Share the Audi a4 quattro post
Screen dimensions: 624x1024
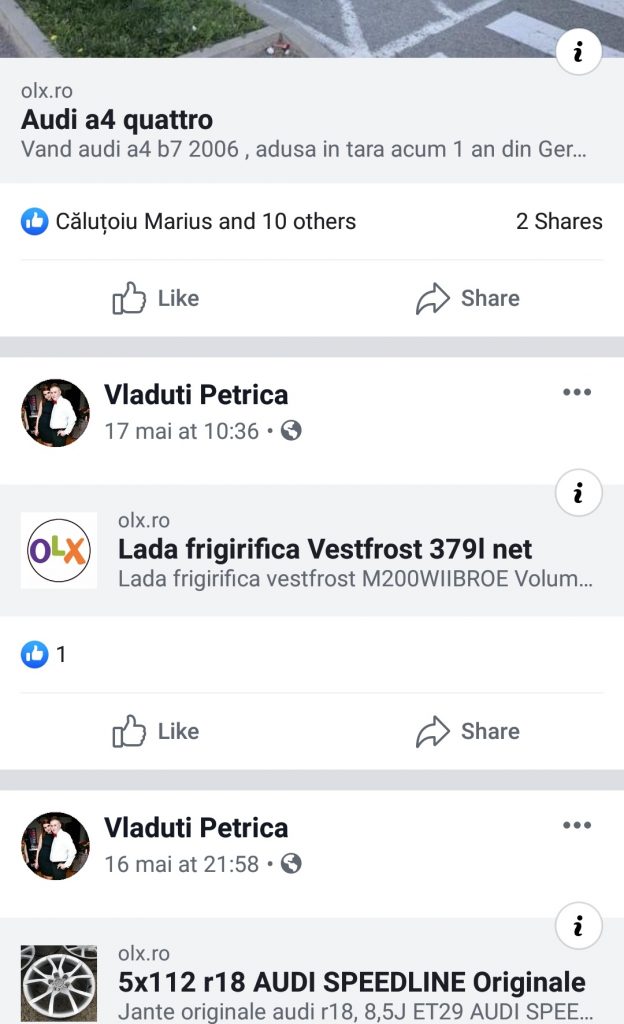click(468, 298)
